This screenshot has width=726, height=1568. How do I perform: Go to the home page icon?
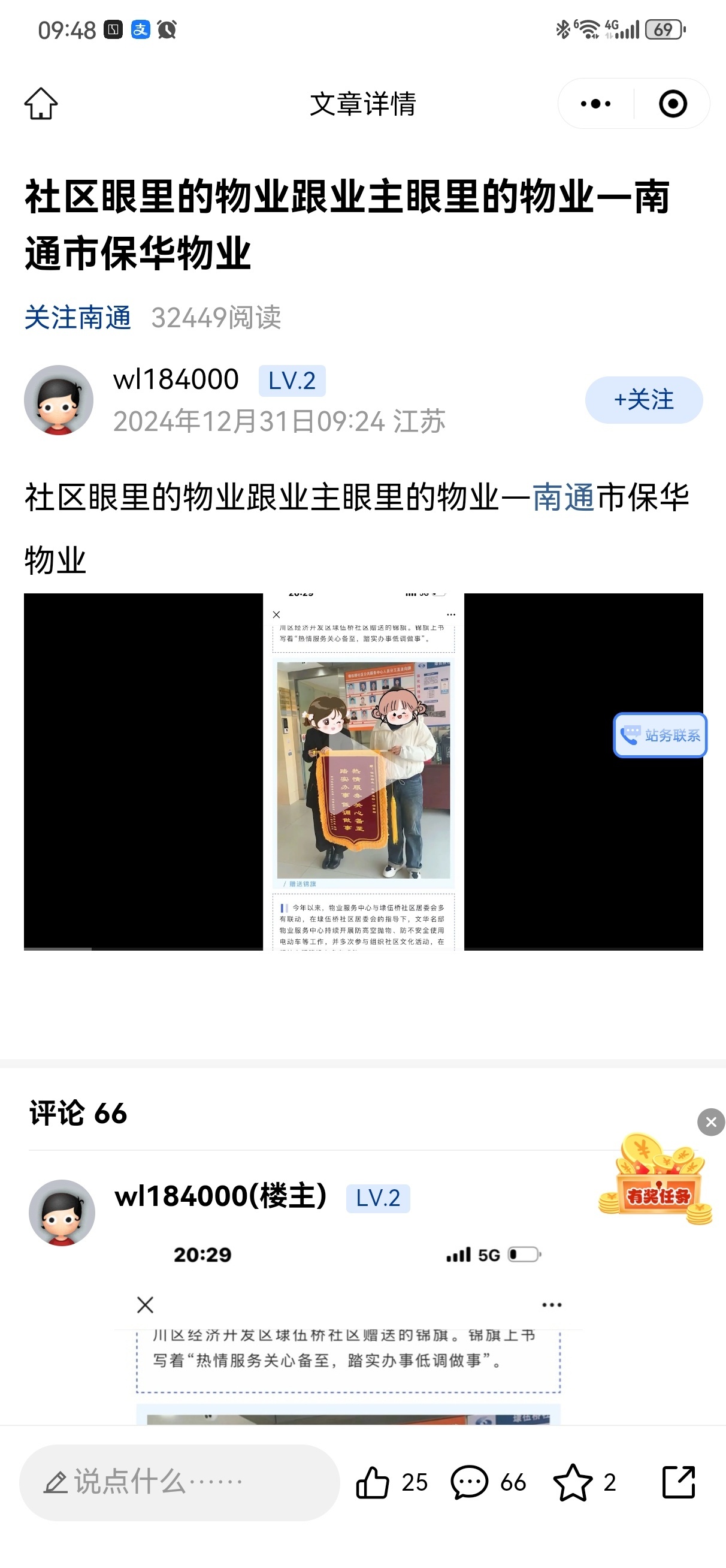click(41, 104)
